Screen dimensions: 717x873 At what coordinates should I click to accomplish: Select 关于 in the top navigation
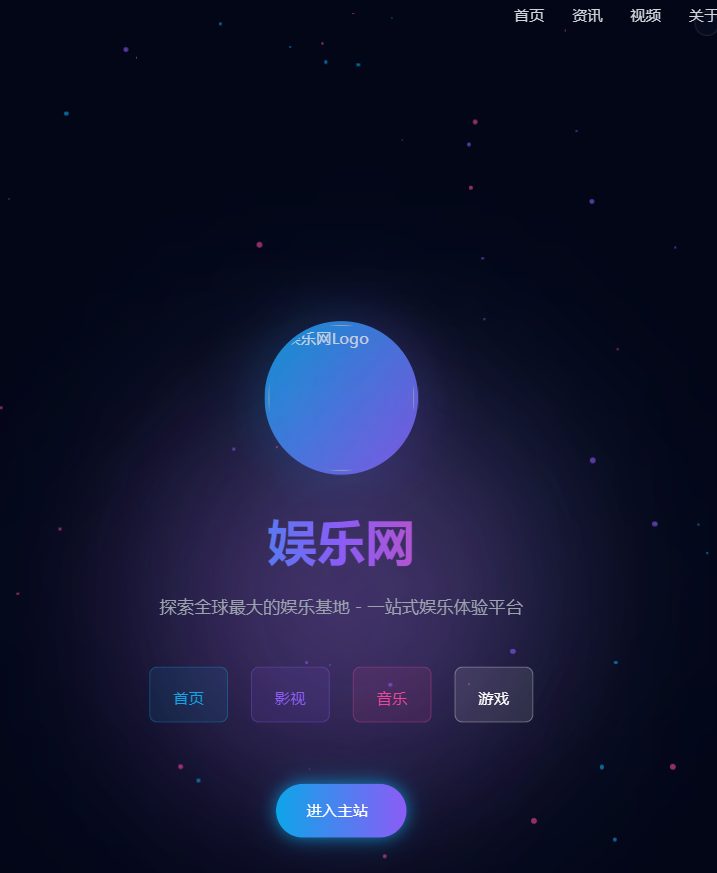(702, 16)
